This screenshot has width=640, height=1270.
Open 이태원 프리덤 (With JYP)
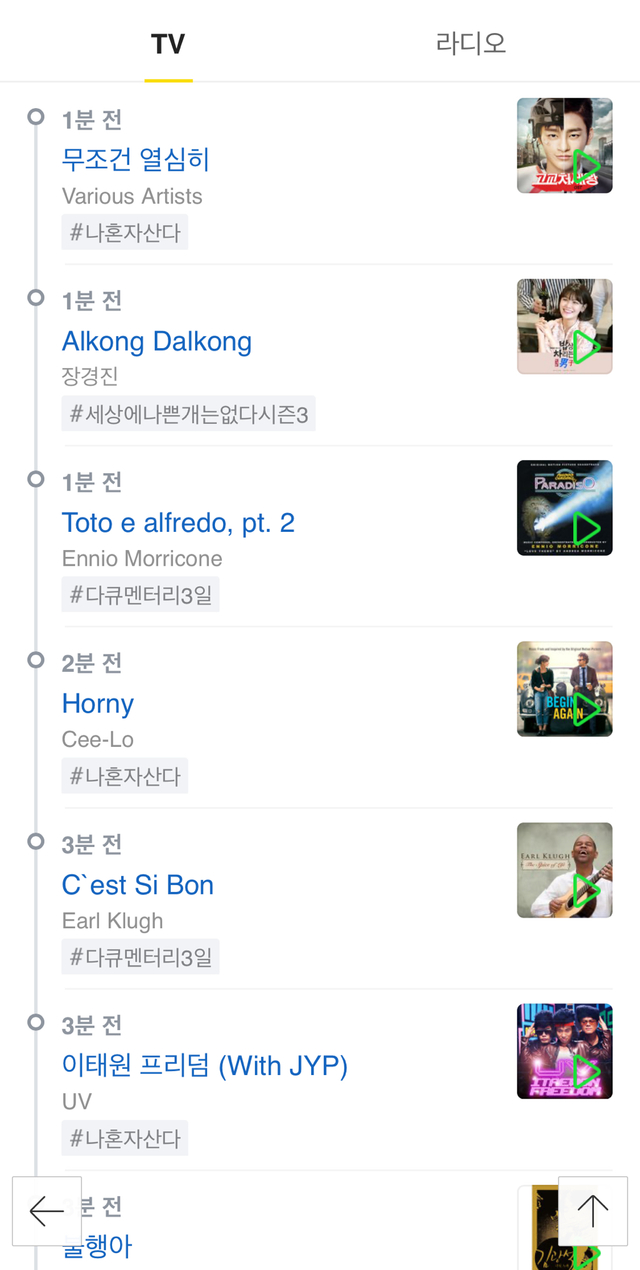(x=204, y=1065)
